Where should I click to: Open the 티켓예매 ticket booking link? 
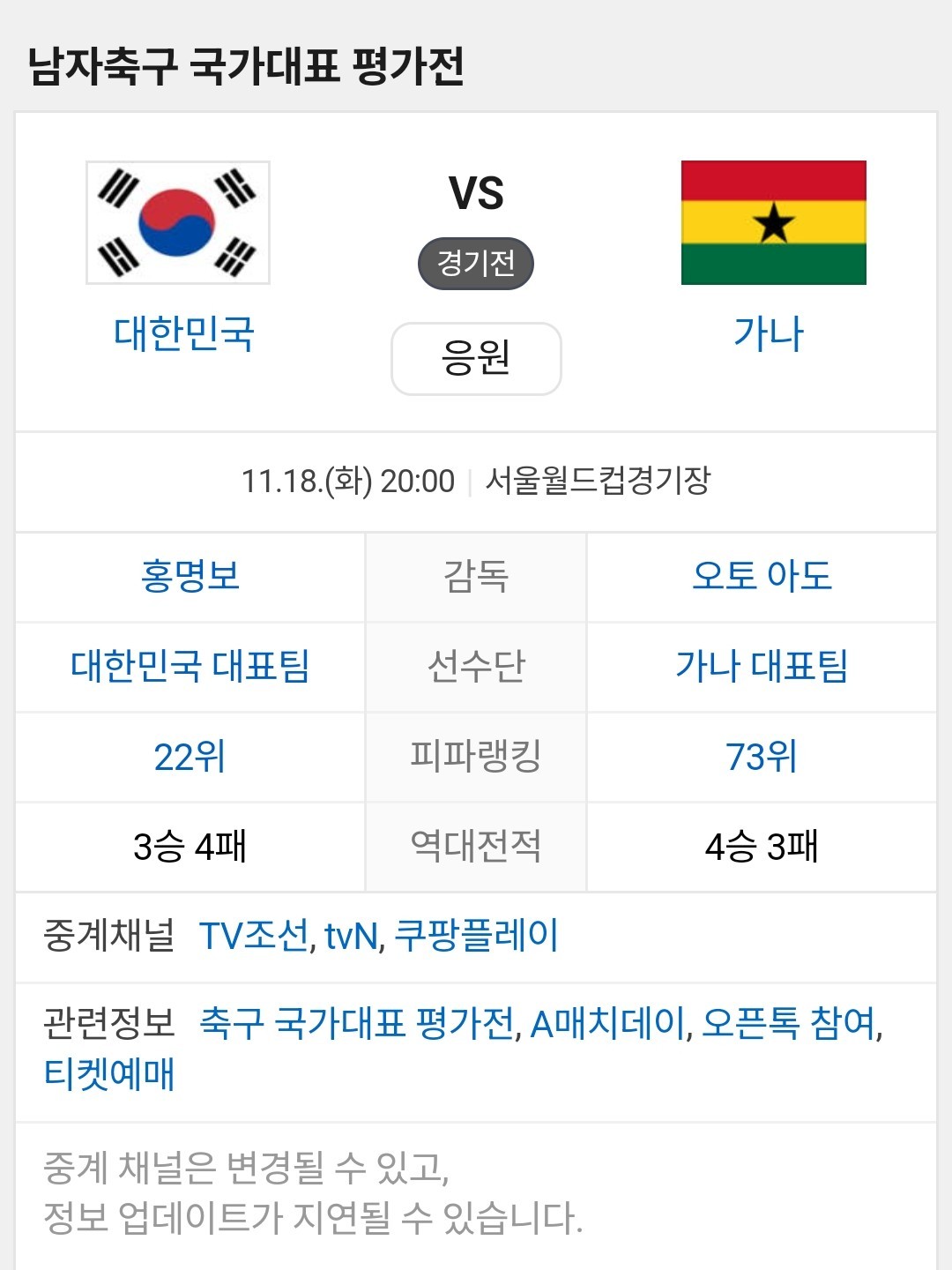point(109,1074)
